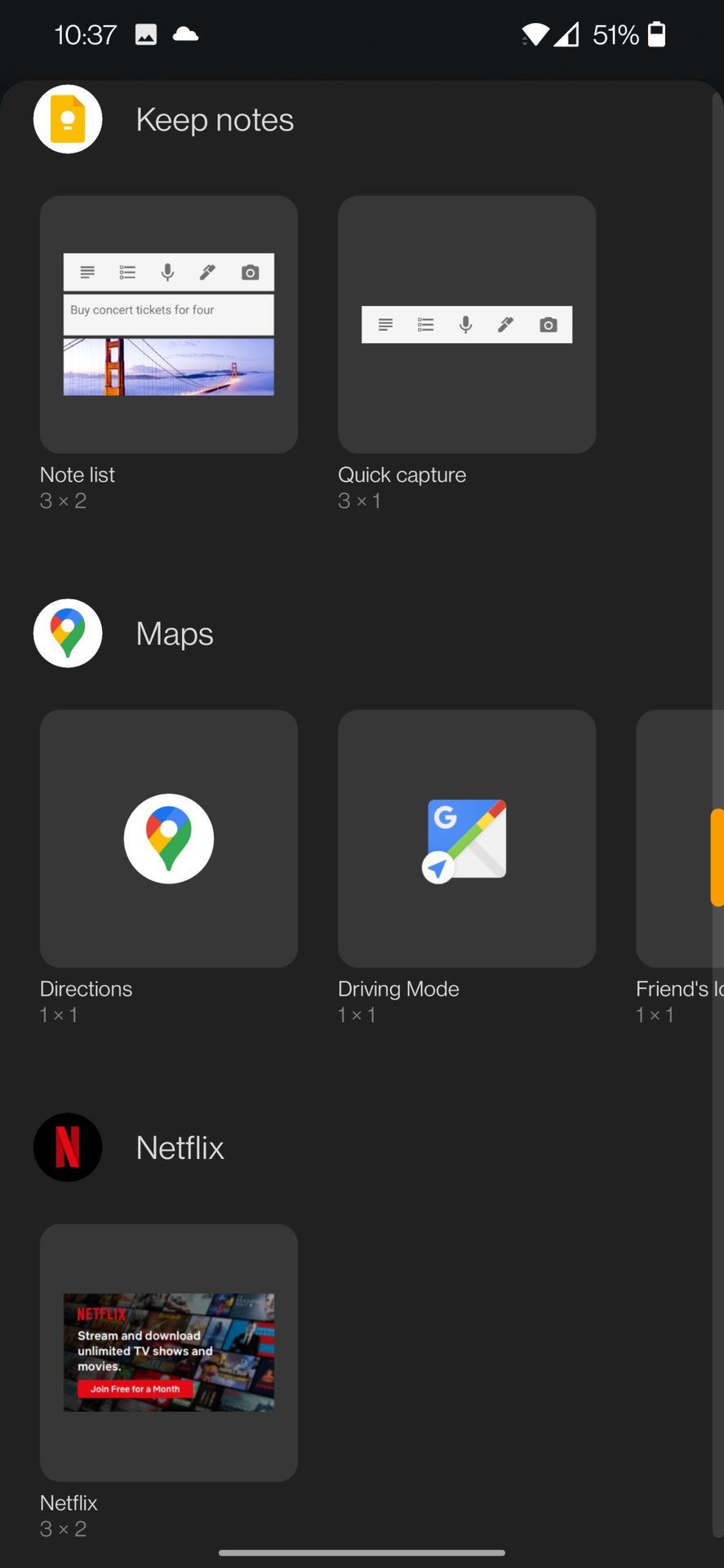Viewport: 724px width, 1568px height.
Task: Choose the Quick capture widget
Action: click(467, 324)
